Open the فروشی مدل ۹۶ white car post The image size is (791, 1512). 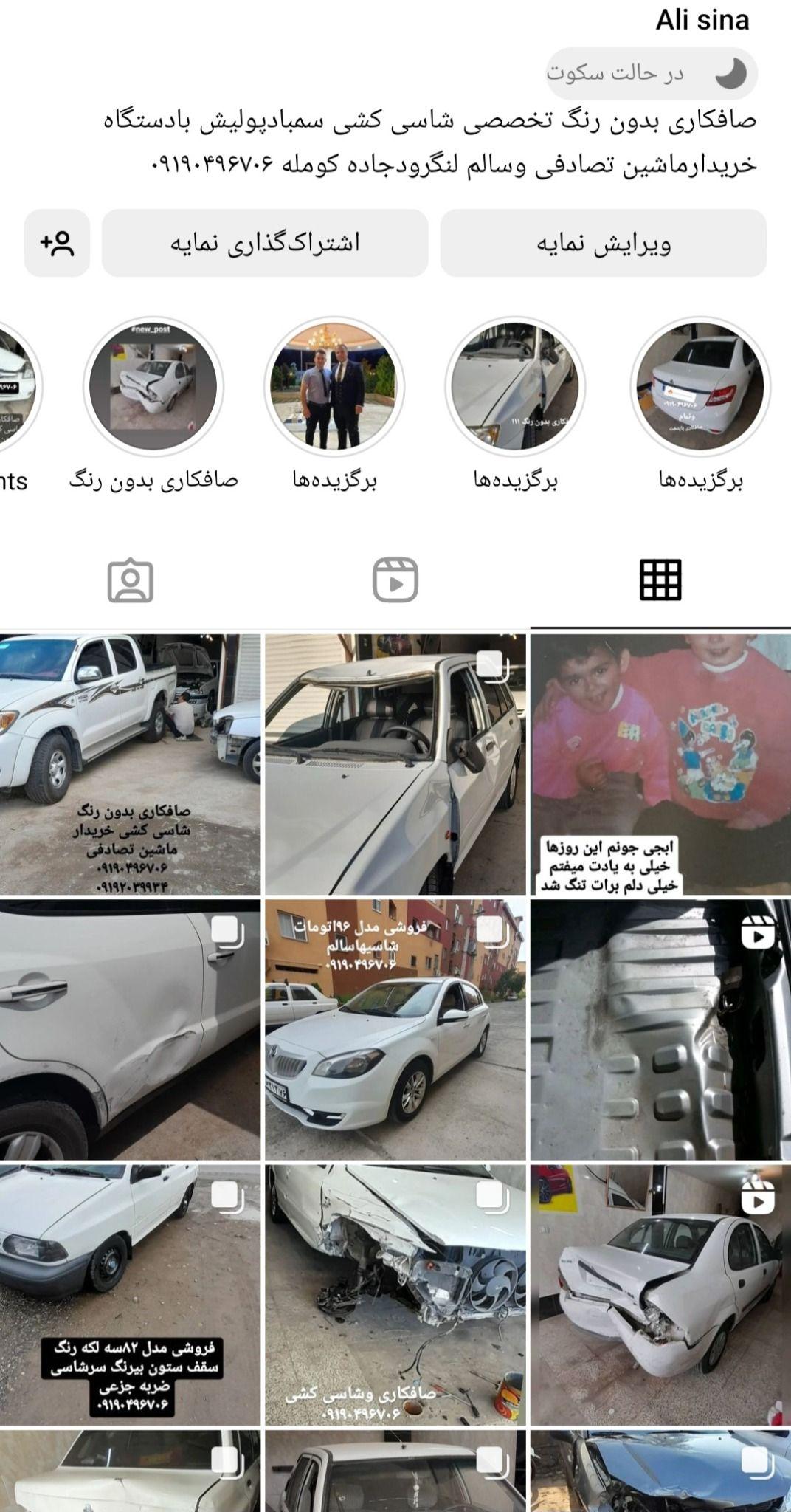395,1030
